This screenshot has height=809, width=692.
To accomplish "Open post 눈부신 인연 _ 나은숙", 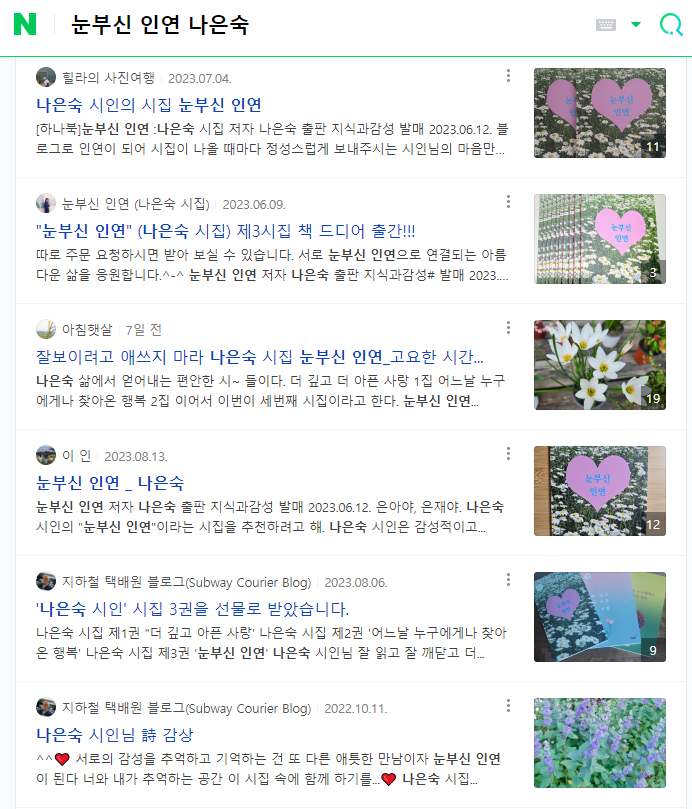I will [109, 482].
